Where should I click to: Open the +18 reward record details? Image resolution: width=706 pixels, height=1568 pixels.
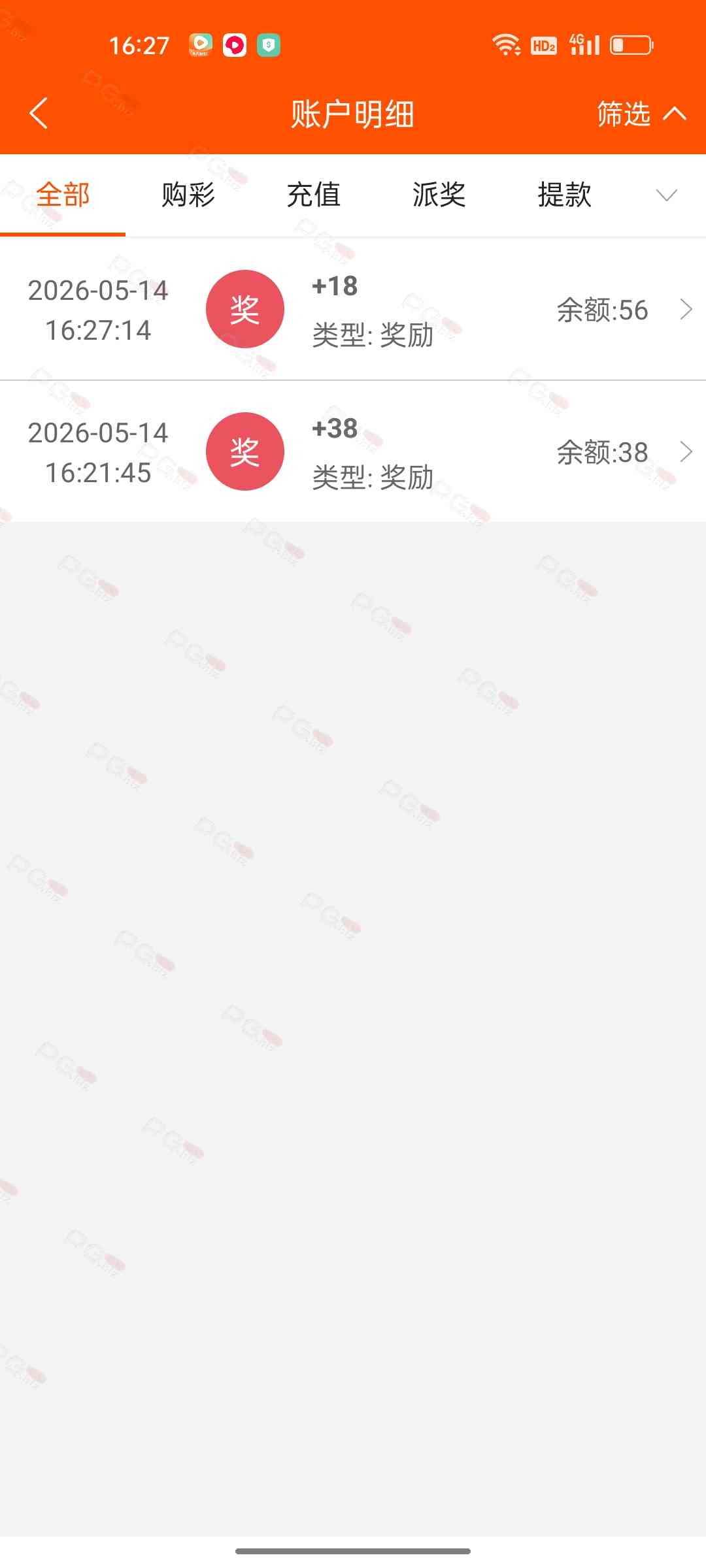[353, 310]
